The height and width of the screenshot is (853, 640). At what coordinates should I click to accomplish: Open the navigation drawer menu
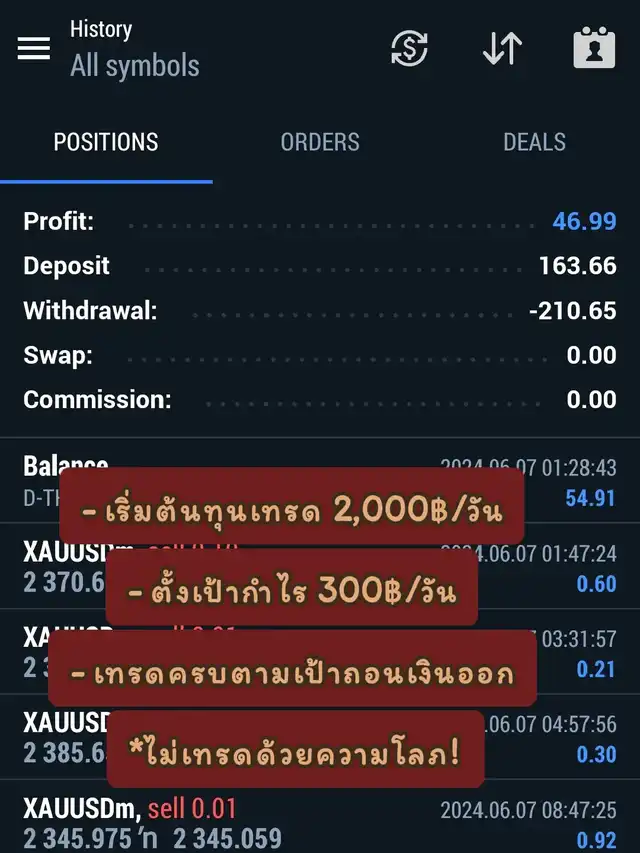(34, 48)
